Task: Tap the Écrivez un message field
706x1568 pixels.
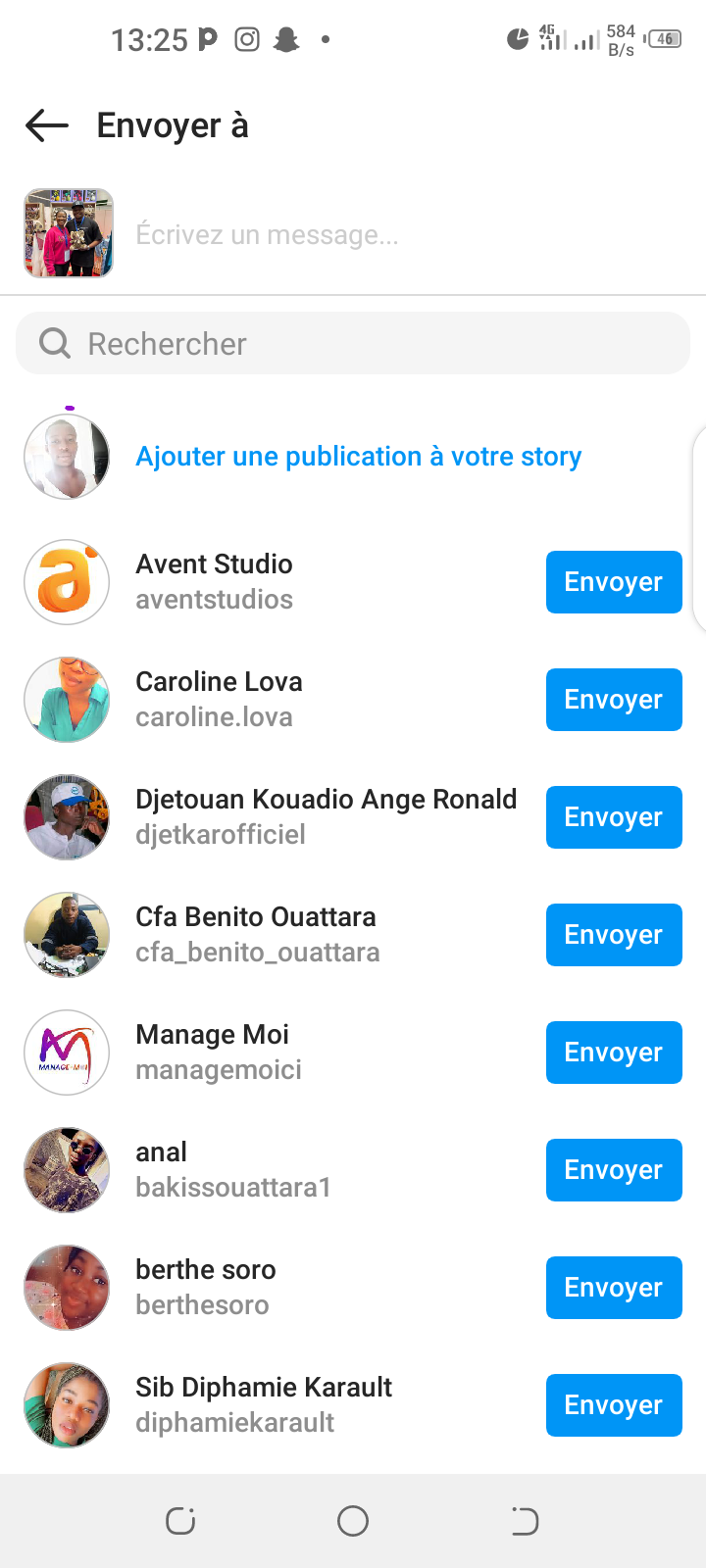Action: point(392,235)
